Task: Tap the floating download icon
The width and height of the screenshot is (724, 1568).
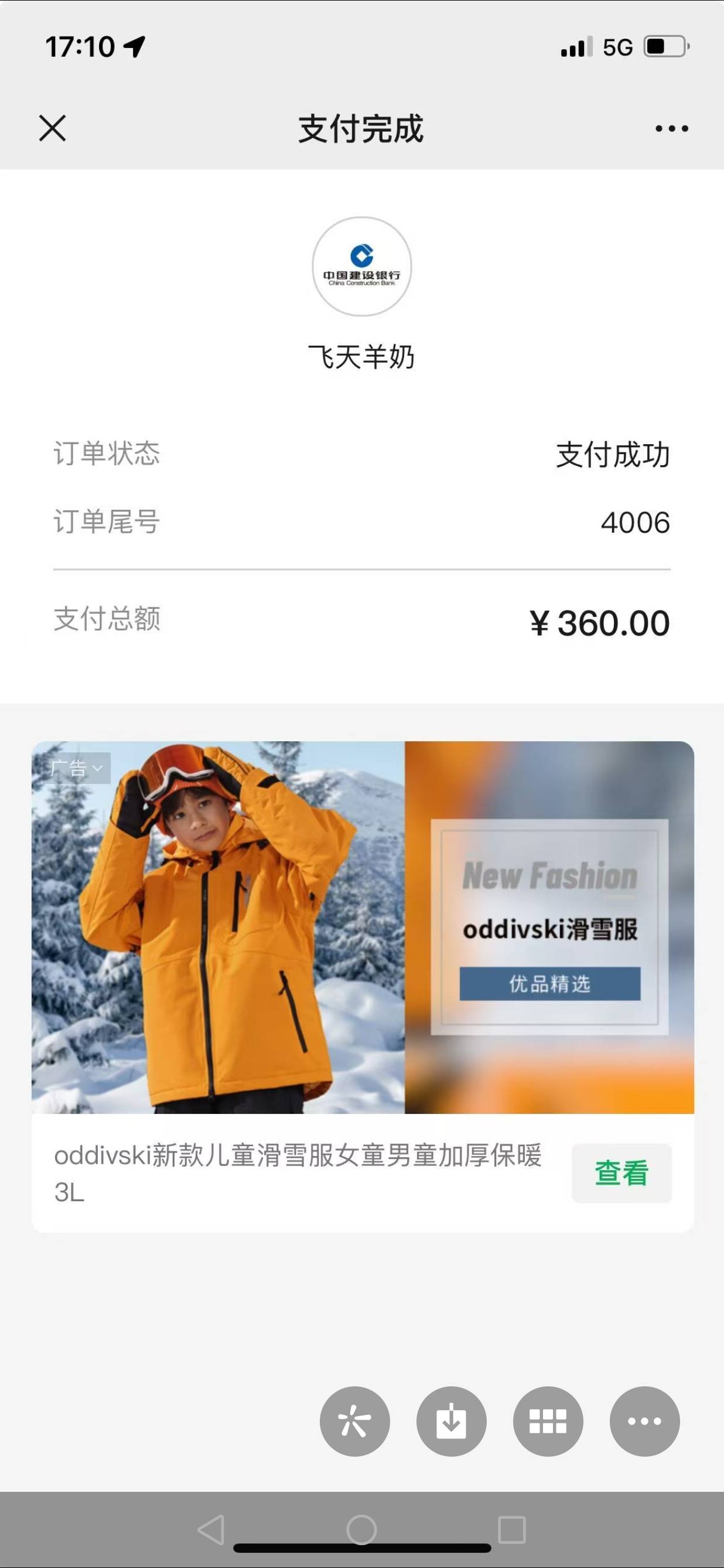Action: pyautogui.click(x=451, y=1422)
